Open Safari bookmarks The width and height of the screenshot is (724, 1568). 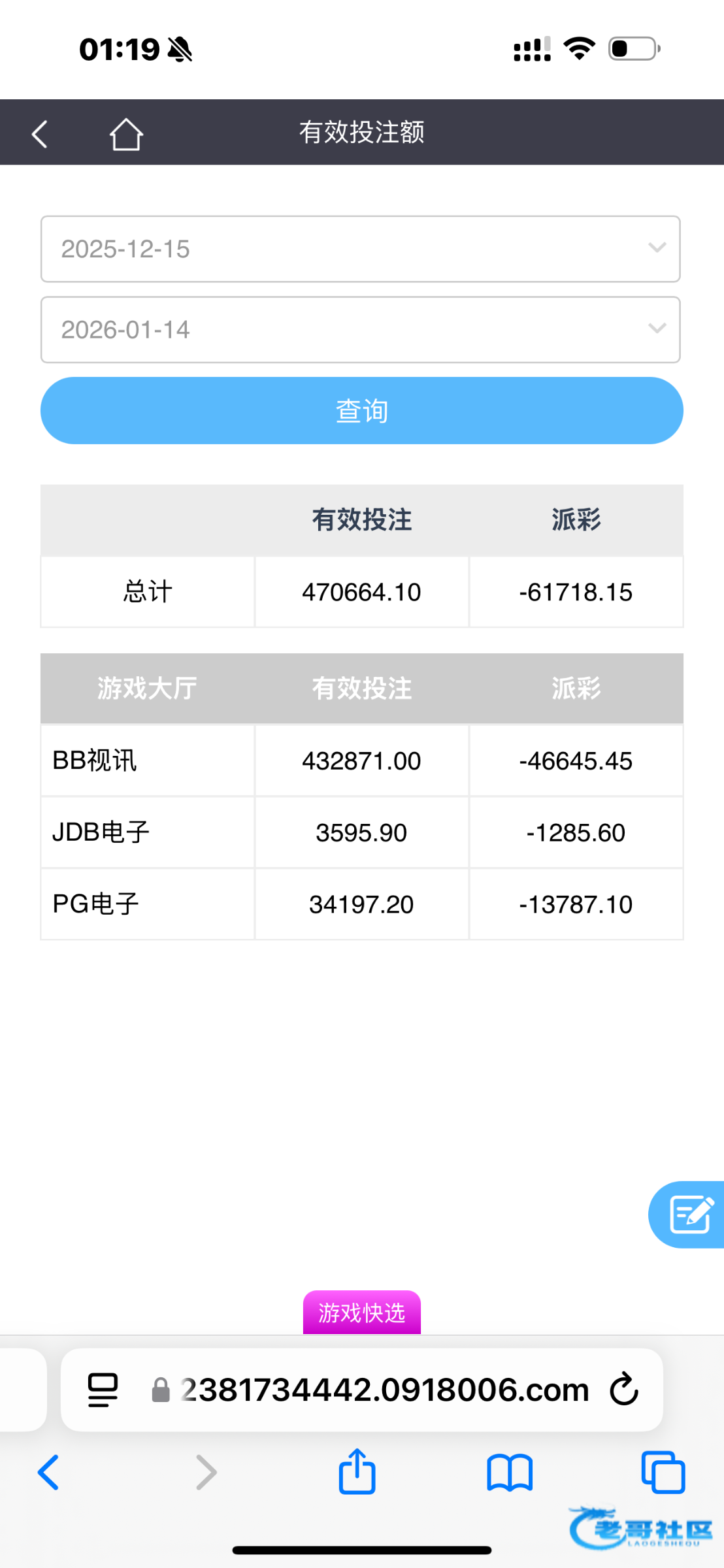click(510, 1473)
